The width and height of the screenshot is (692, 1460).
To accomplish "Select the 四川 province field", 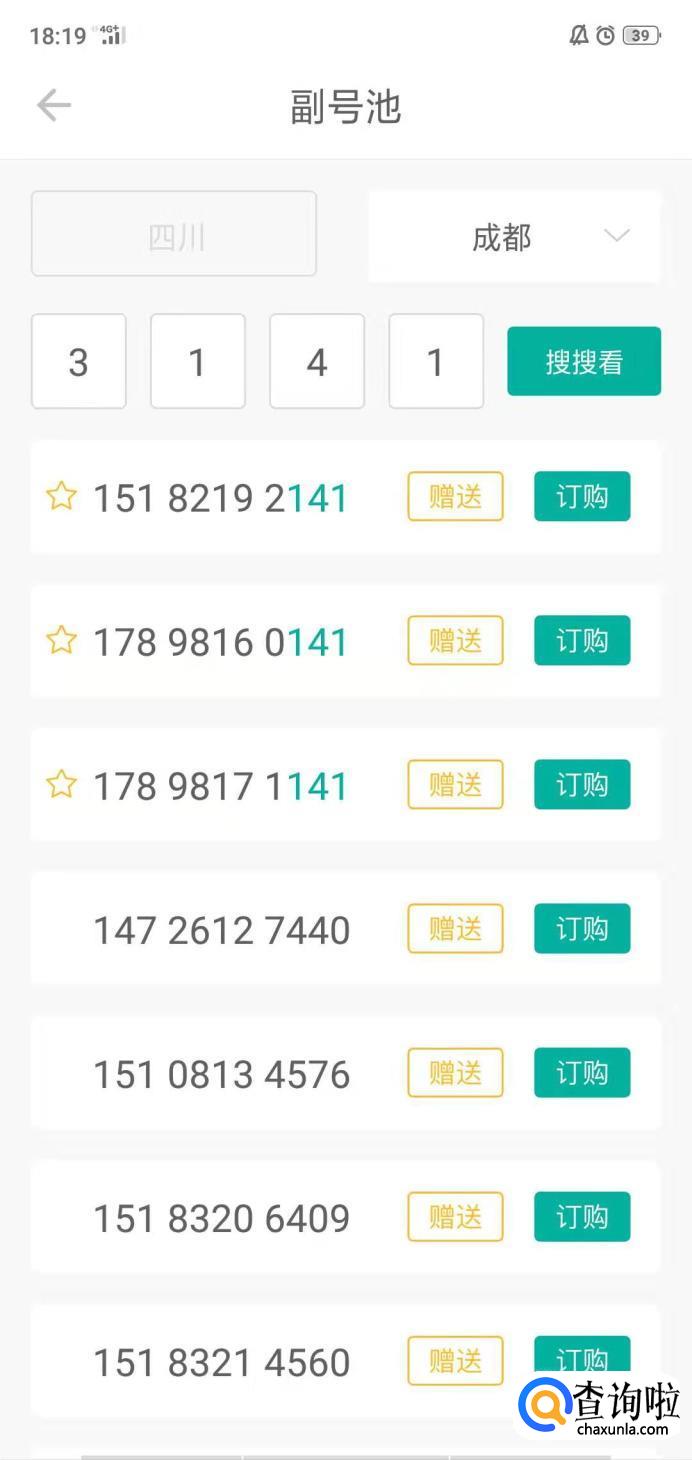I will [x=174, y=234].
